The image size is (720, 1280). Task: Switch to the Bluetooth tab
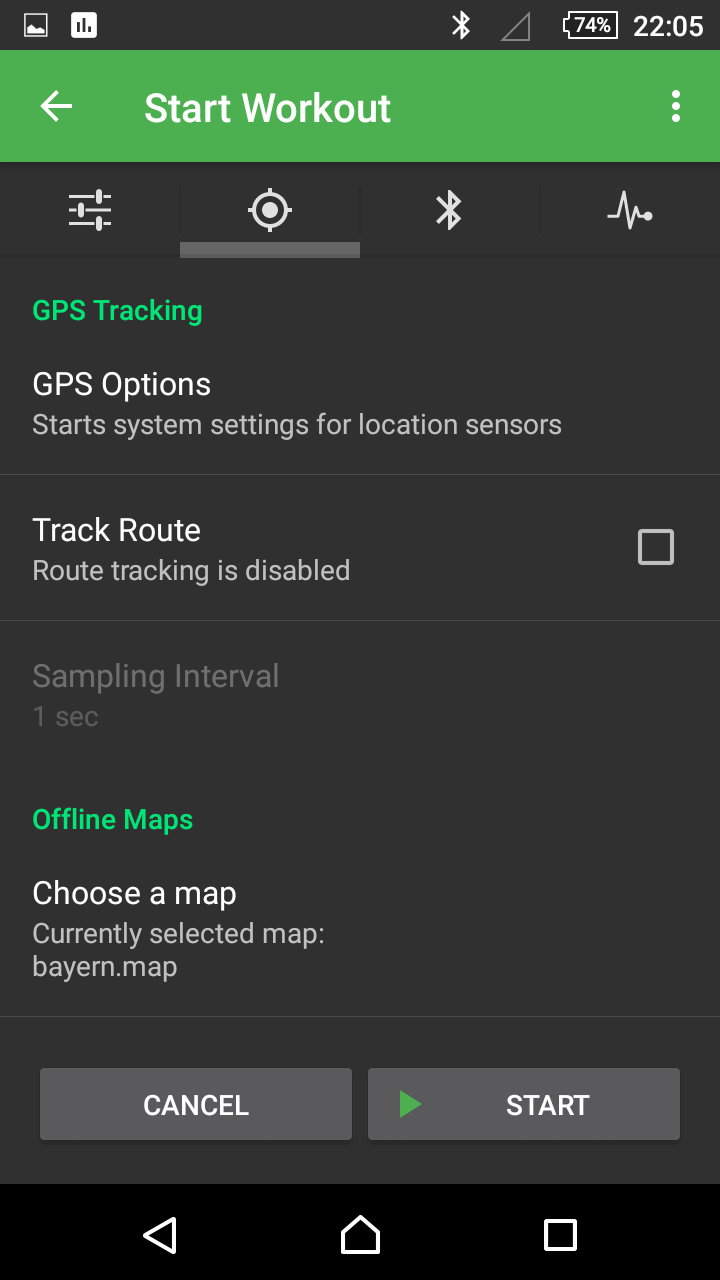[x=449, y=210]
